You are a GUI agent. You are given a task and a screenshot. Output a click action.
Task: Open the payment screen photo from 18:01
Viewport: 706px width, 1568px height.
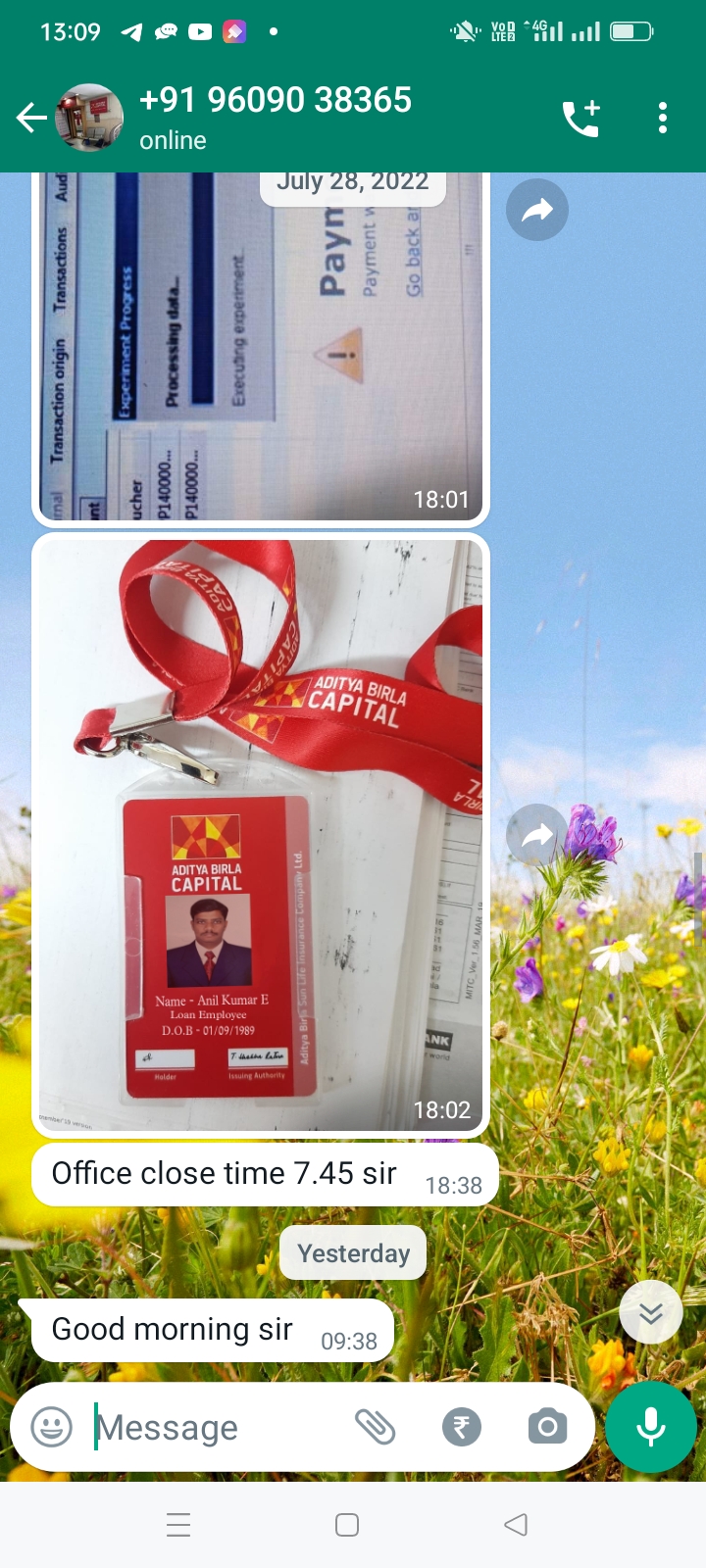point(260,343)
